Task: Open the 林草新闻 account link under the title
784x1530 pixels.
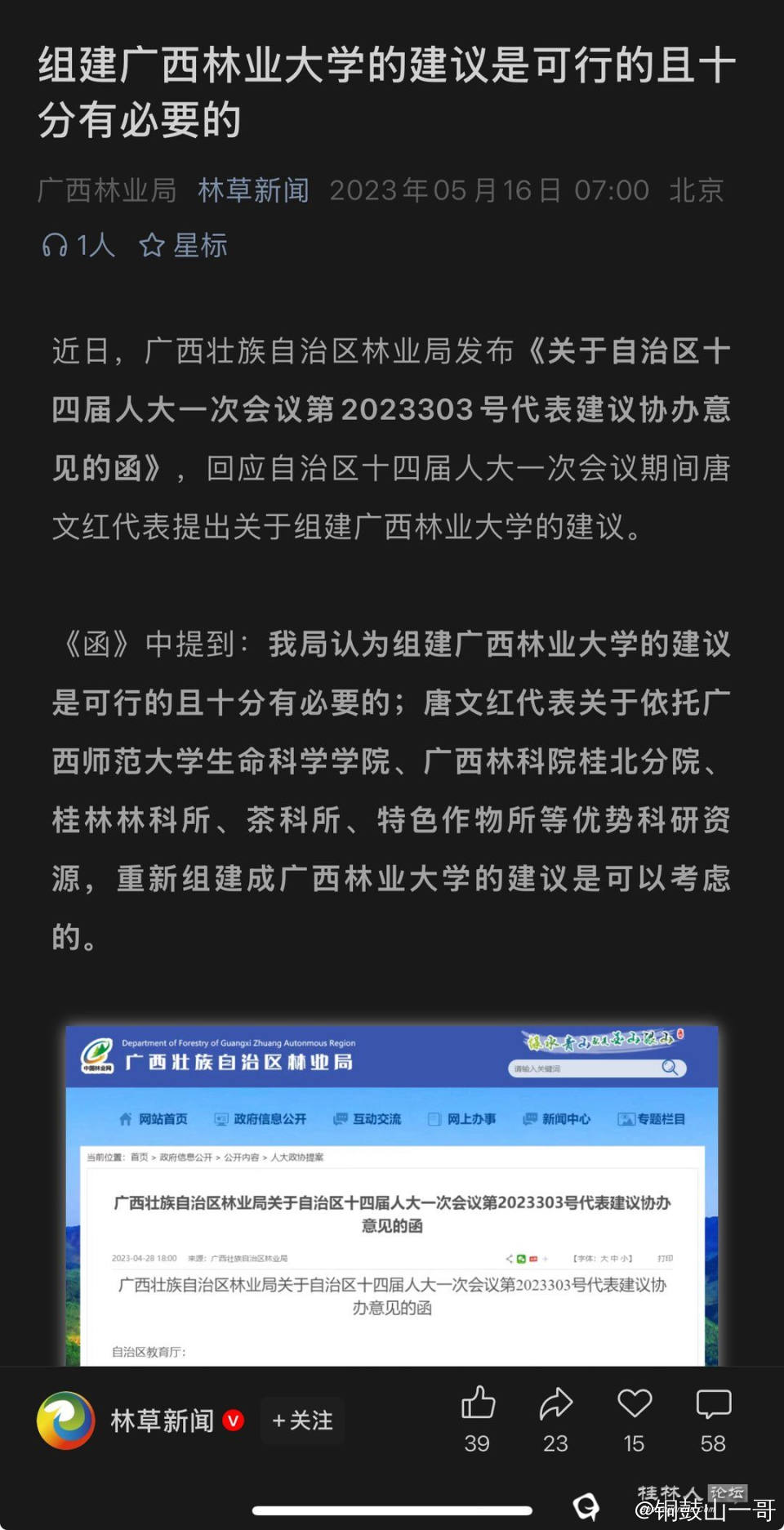Action: [x=253, y=190]
